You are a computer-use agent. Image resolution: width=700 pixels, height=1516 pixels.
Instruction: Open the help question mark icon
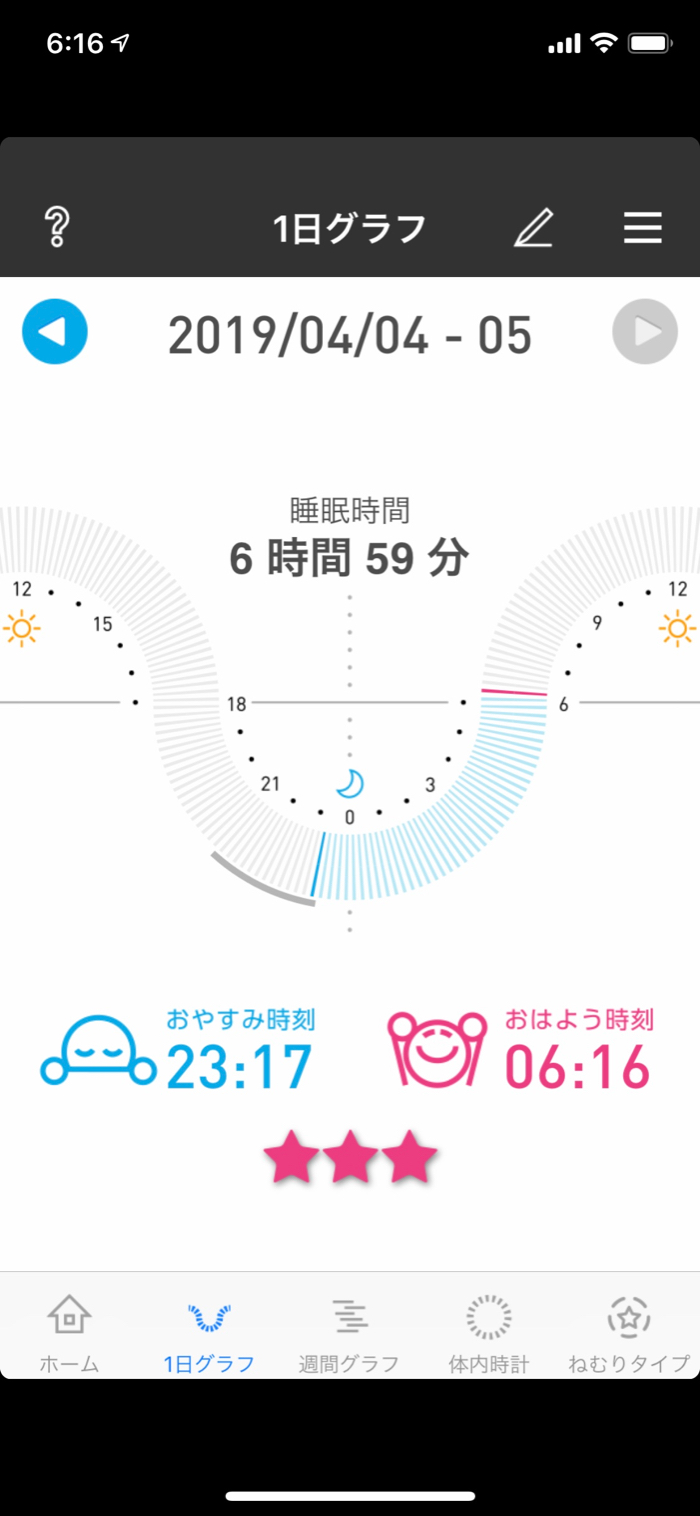click(x=57, y=228)
